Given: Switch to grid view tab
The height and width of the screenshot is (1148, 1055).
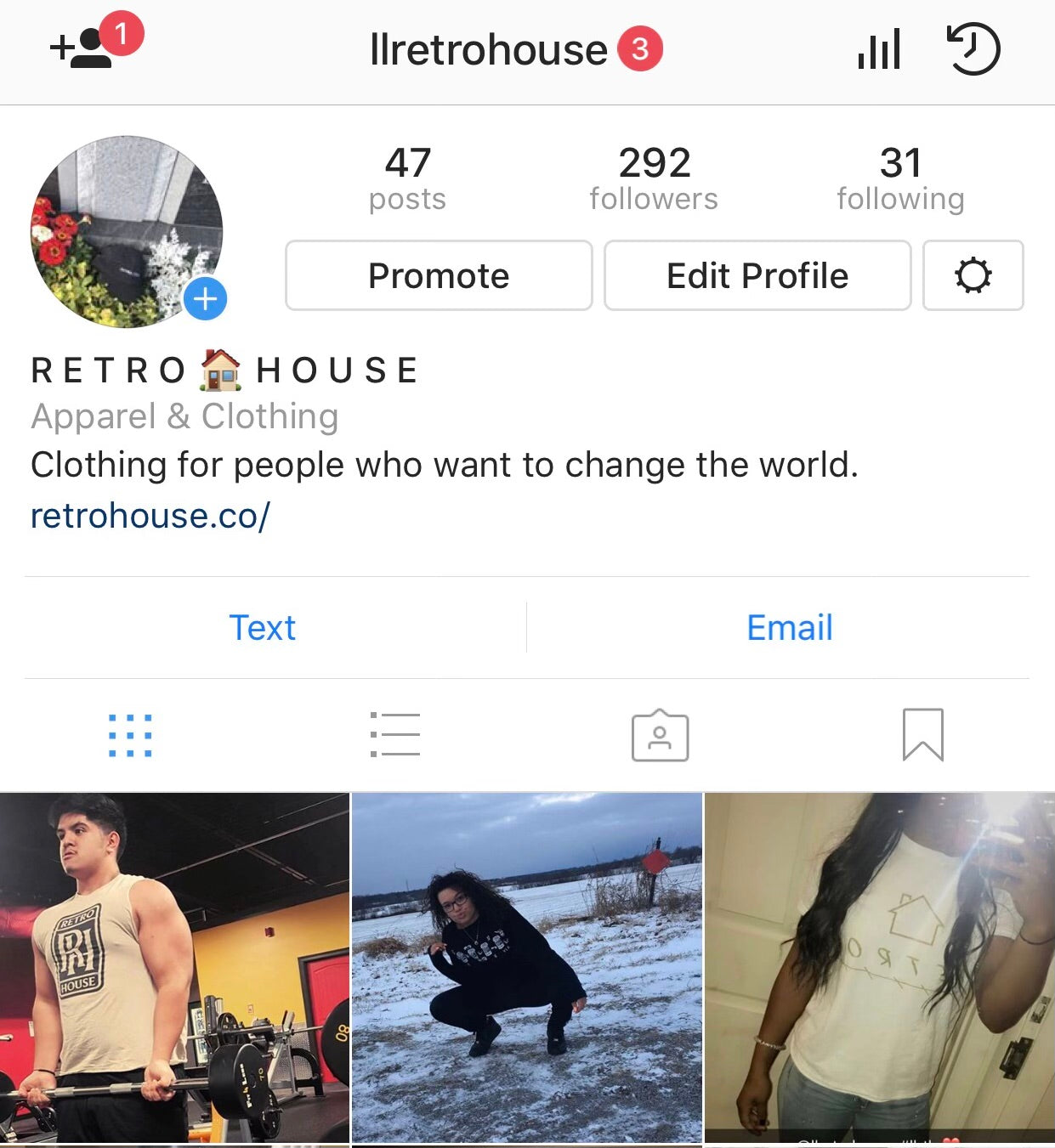Looking at the screenshot, I should [x=130, y=735].
